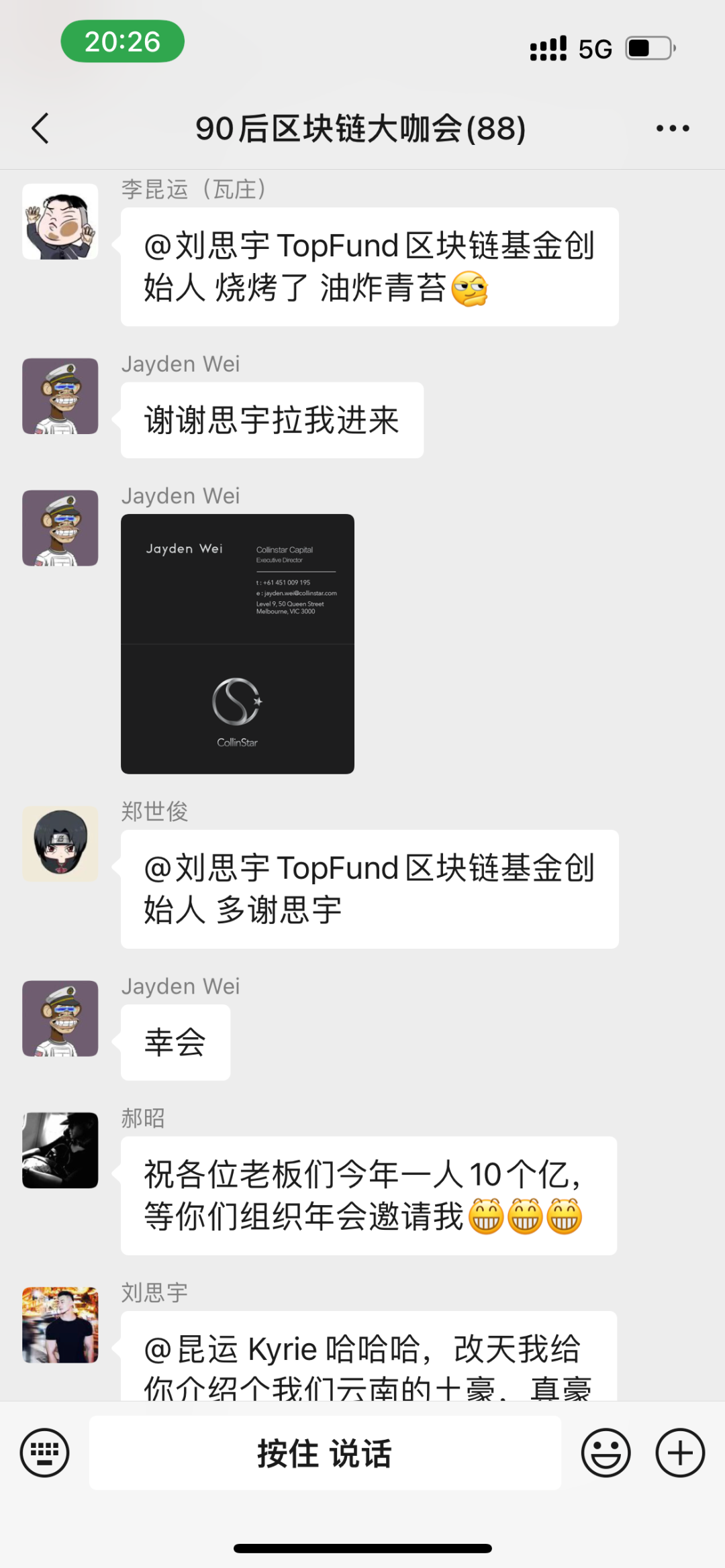Tap the group title 90后区块链大咖会(88)
725x1568 pixels.
[360, 129]
